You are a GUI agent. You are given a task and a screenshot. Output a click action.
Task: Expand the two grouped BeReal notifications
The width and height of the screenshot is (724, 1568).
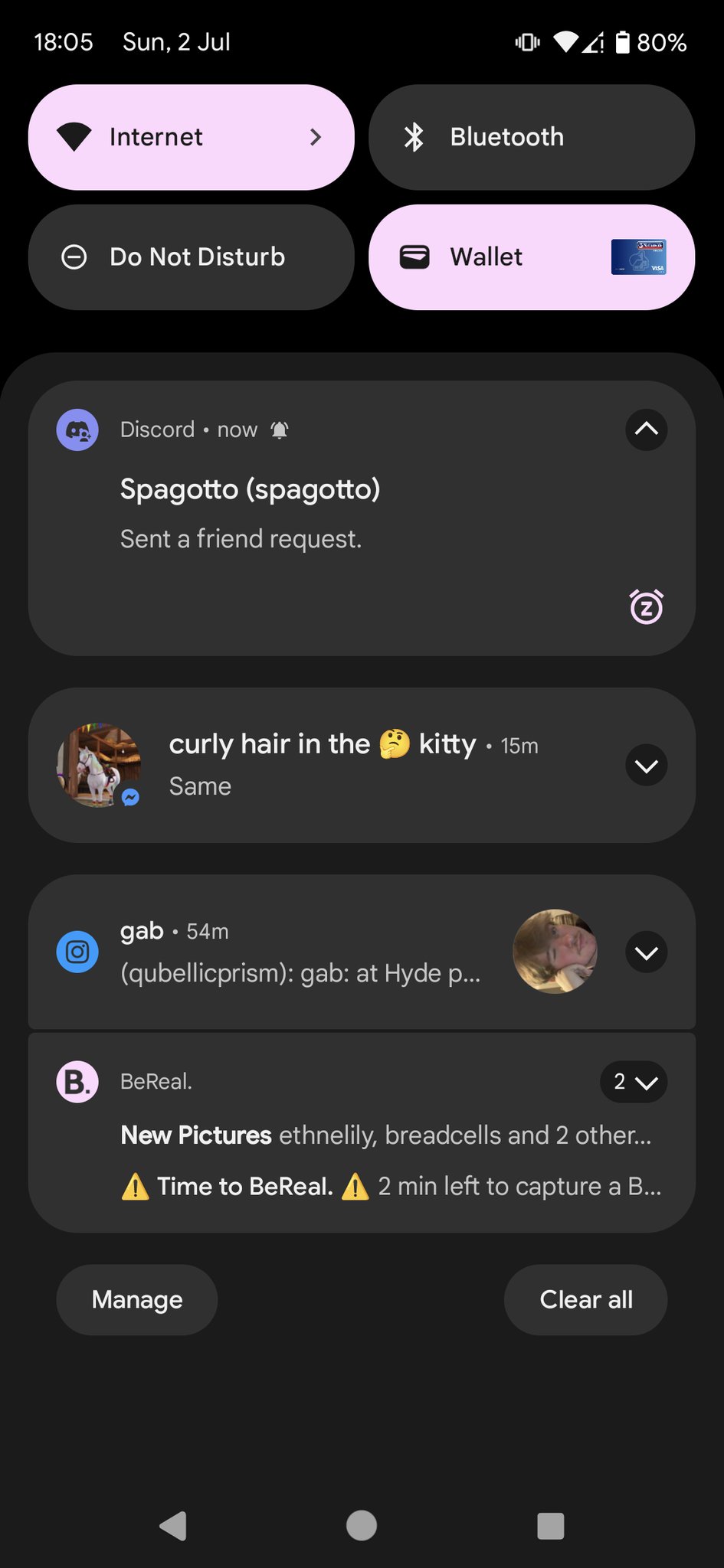[634, 1082]
